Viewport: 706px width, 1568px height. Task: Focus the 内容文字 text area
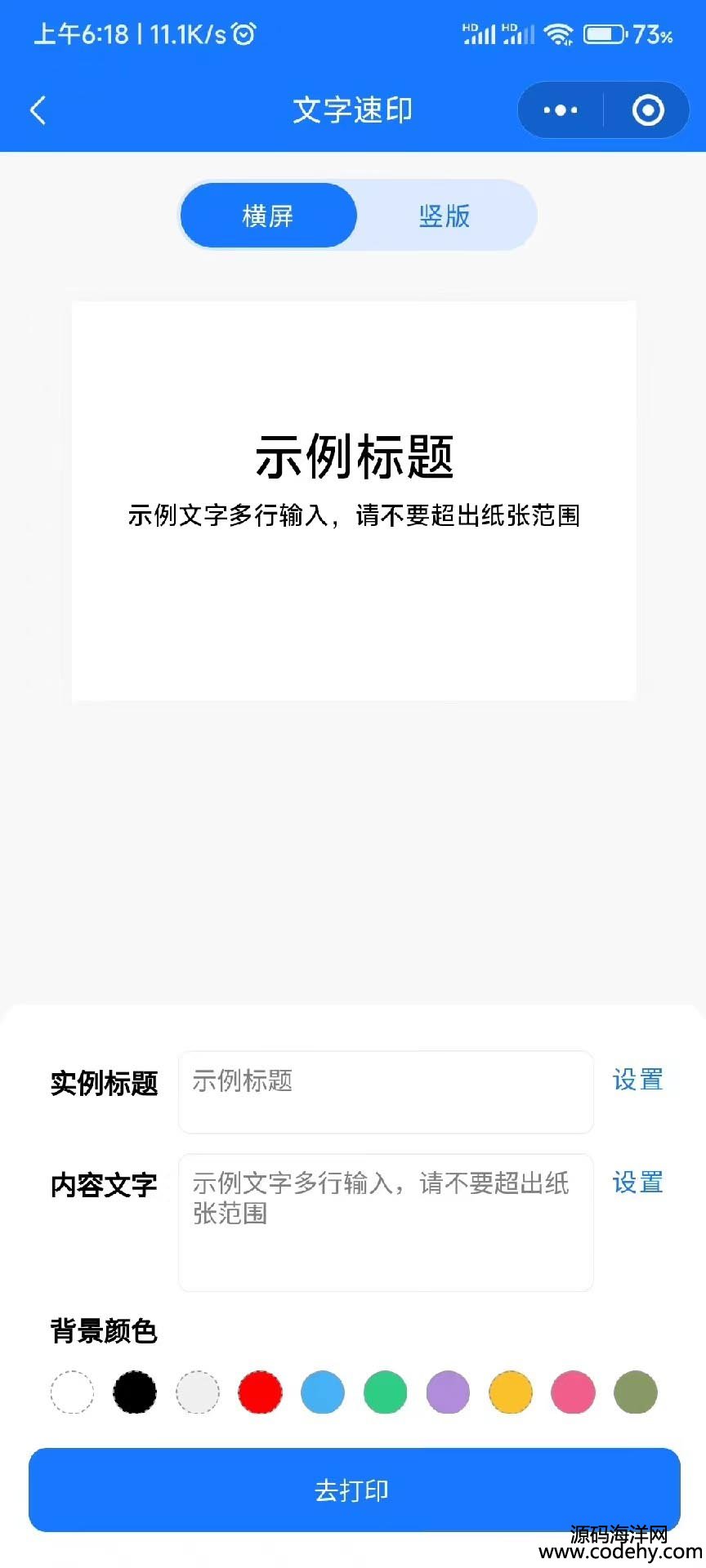point(386,1222)
